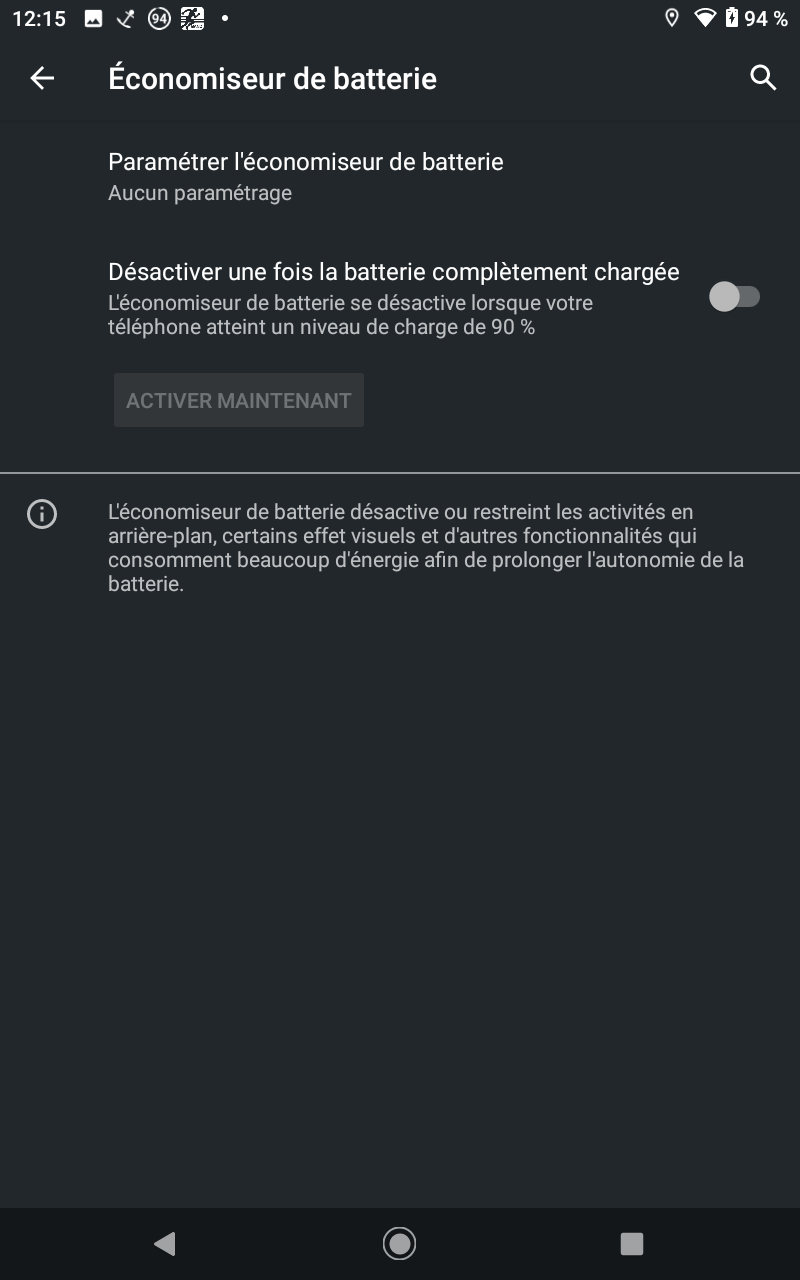Toggle Désactiver une fois la batterie complètement chargée
The height and width of the screenshot is (1280, 800).
click(735, 297)
